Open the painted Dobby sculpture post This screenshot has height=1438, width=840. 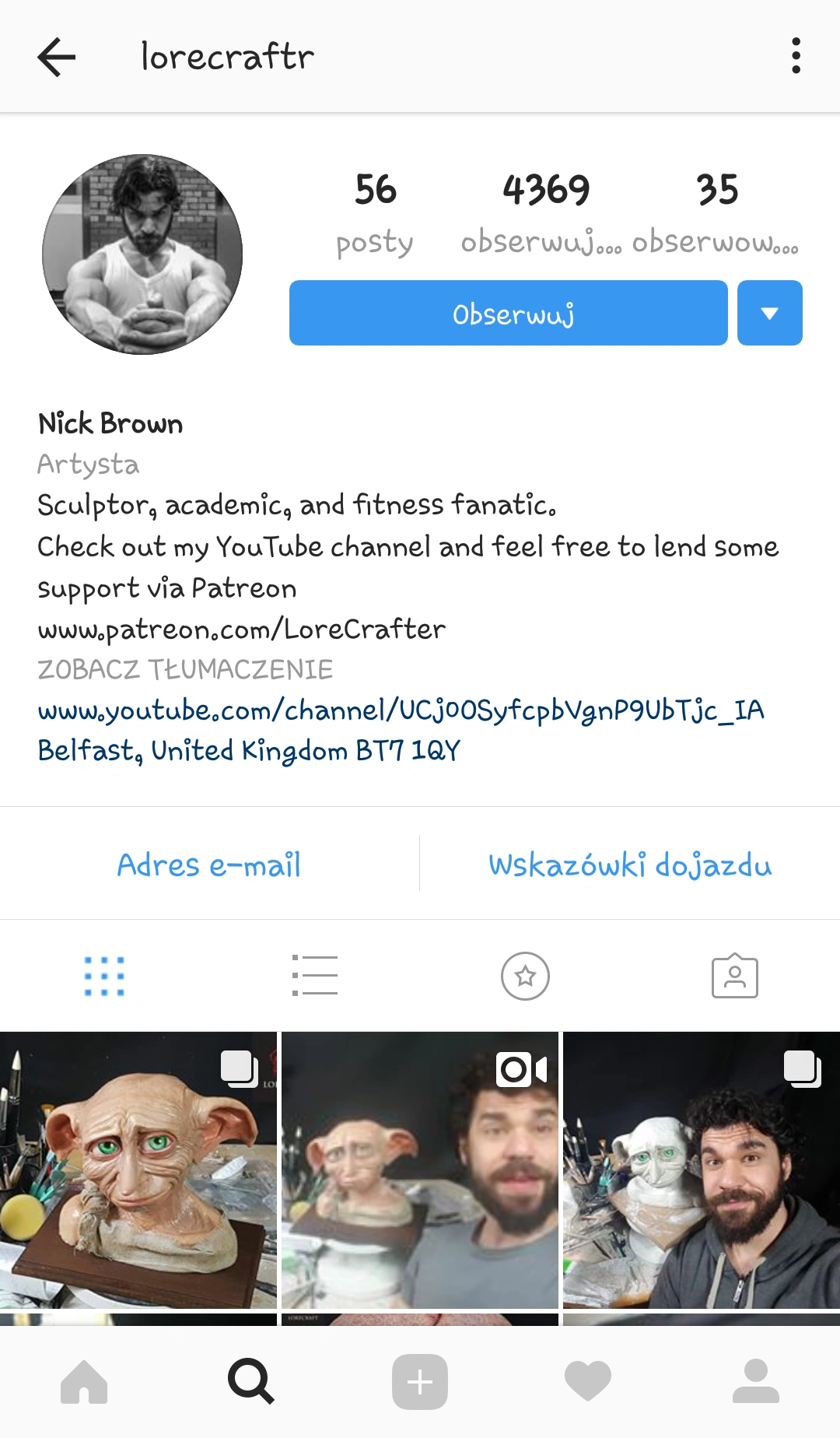(x=138, y=1170)
